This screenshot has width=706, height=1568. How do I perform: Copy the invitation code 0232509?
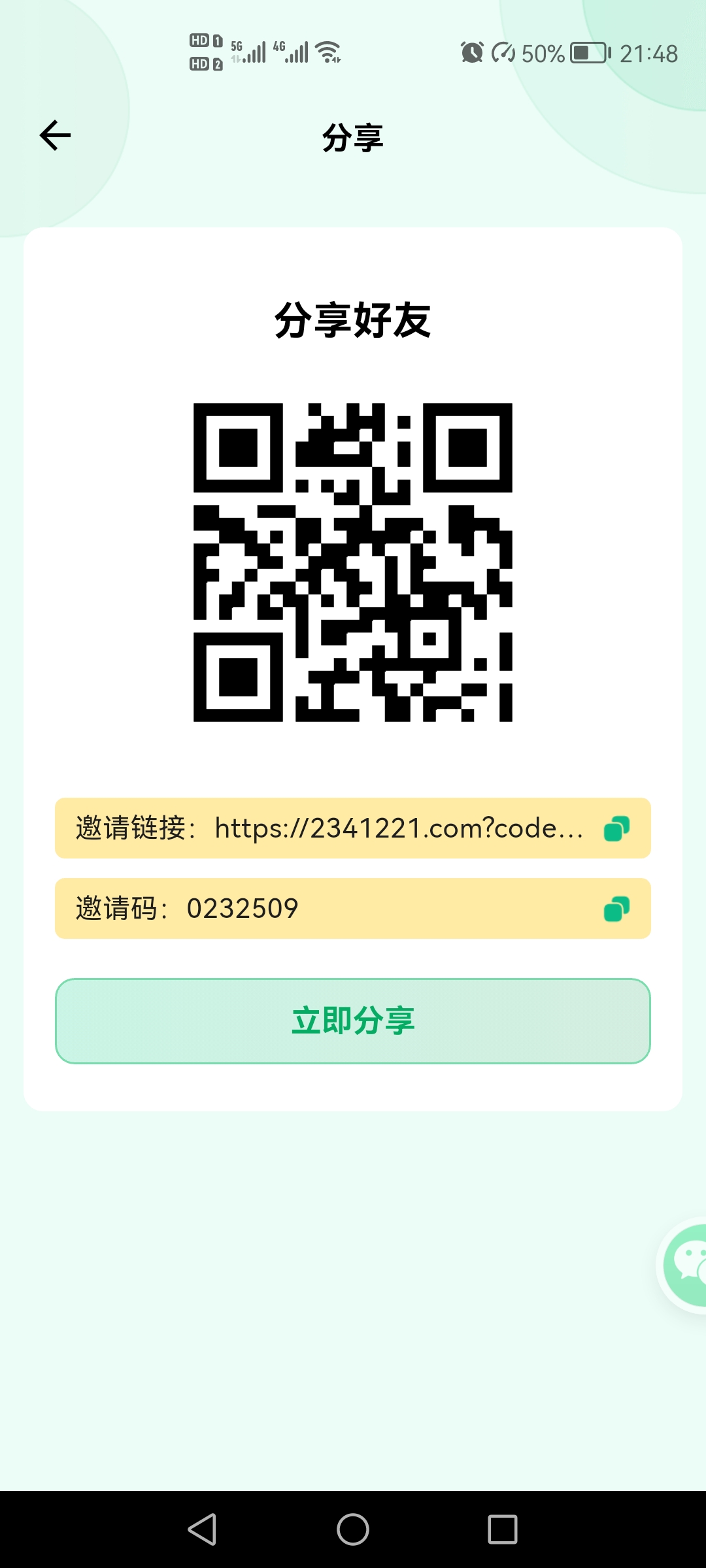click(x=616, y=909)
